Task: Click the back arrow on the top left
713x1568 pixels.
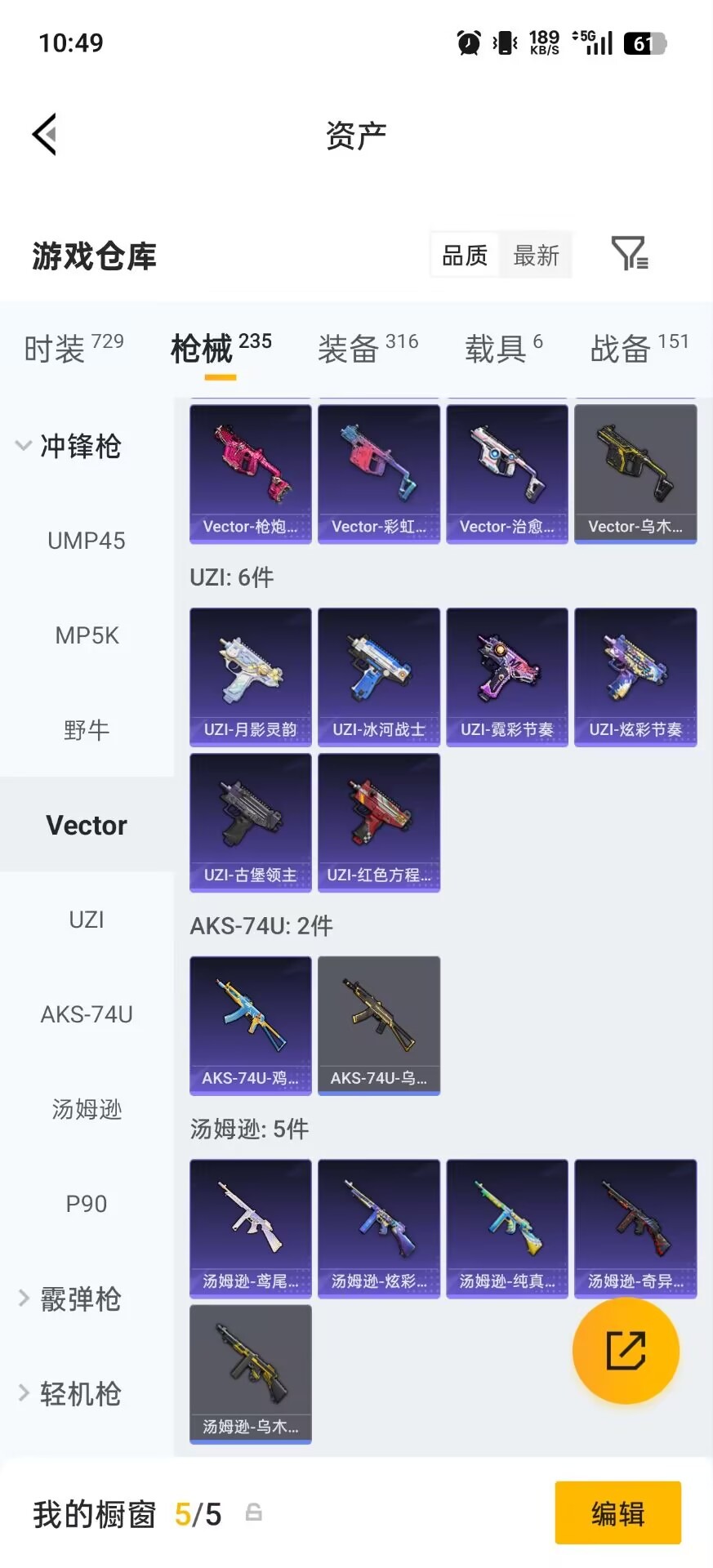Action: tap(45, 133)
